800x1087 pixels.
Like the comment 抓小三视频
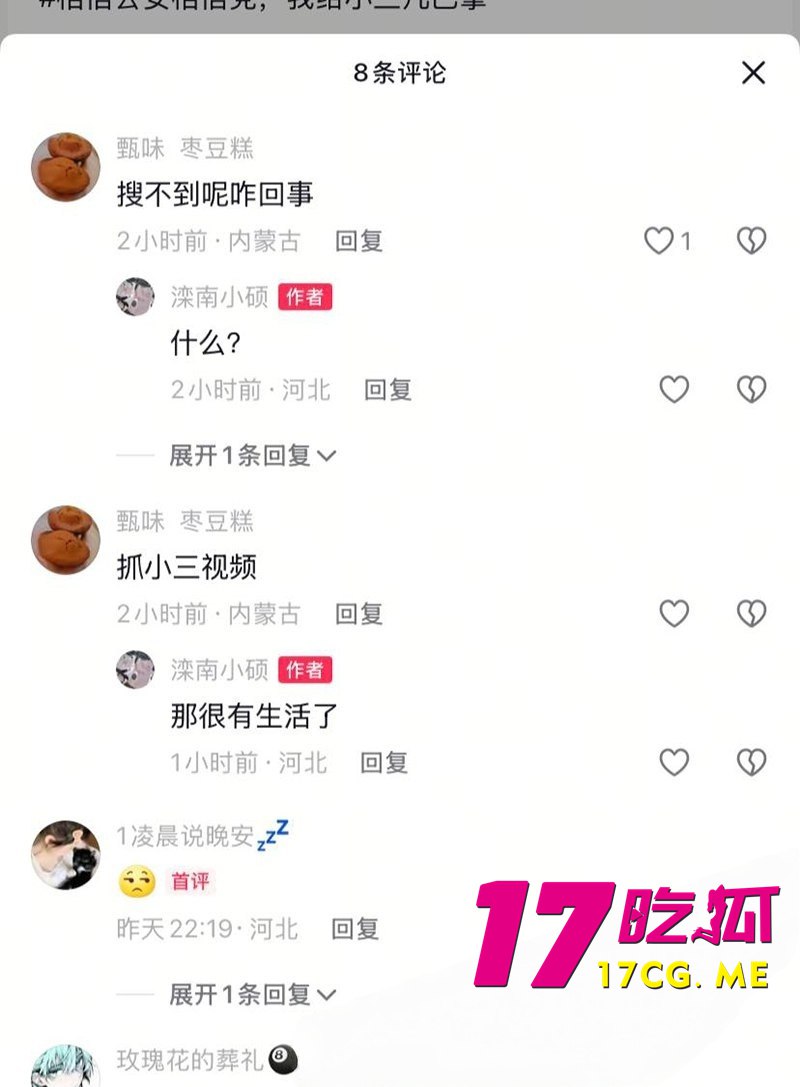674,614
